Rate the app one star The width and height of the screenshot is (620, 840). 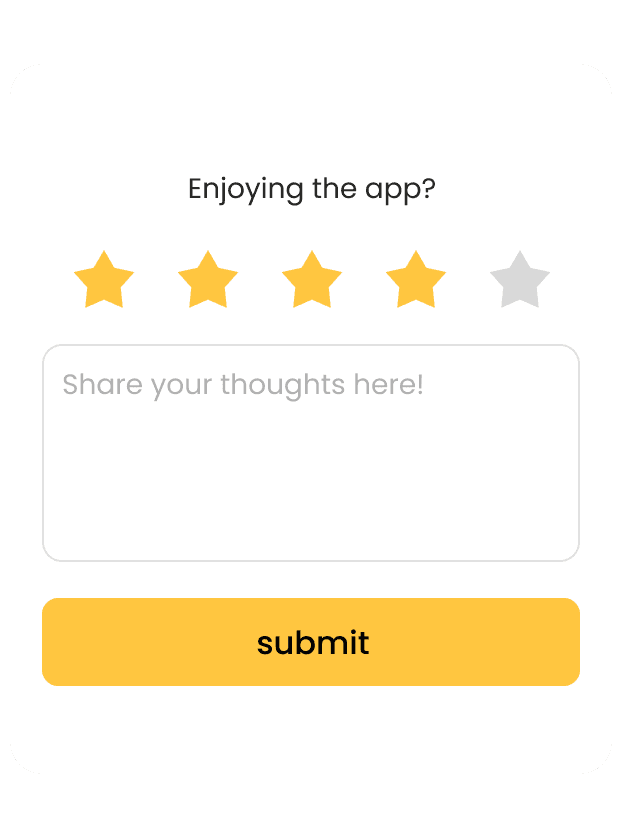pos(104,281)
